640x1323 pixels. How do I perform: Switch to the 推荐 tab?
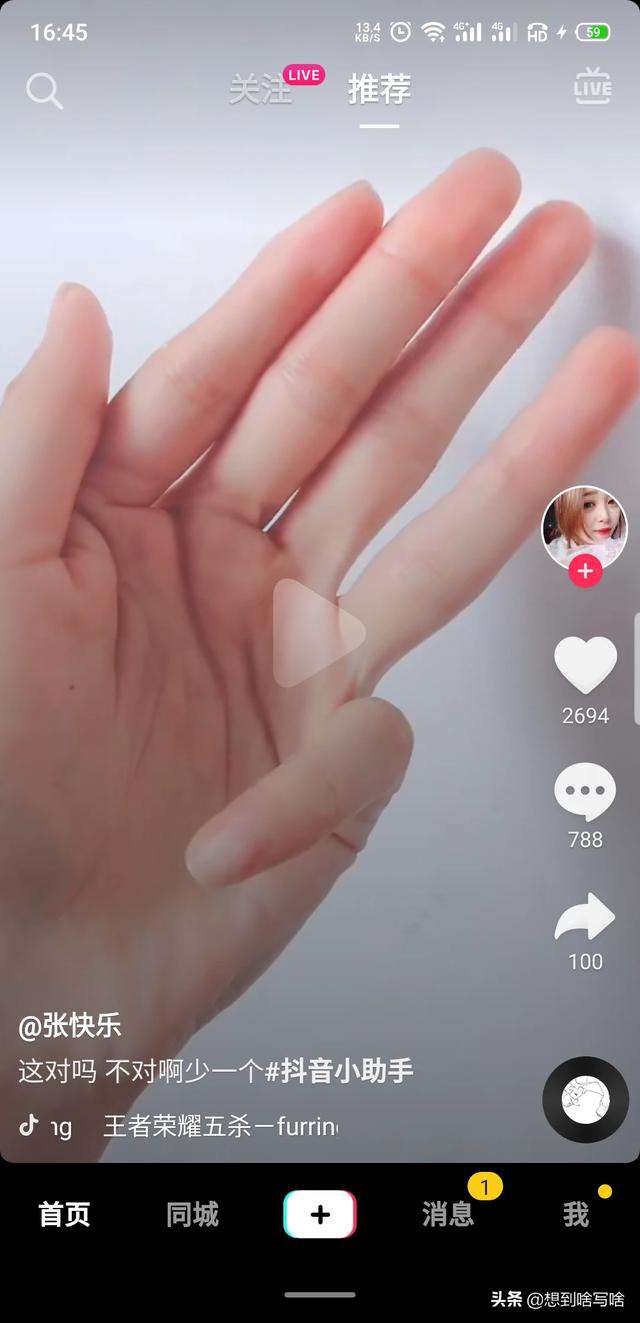[379, 90]
